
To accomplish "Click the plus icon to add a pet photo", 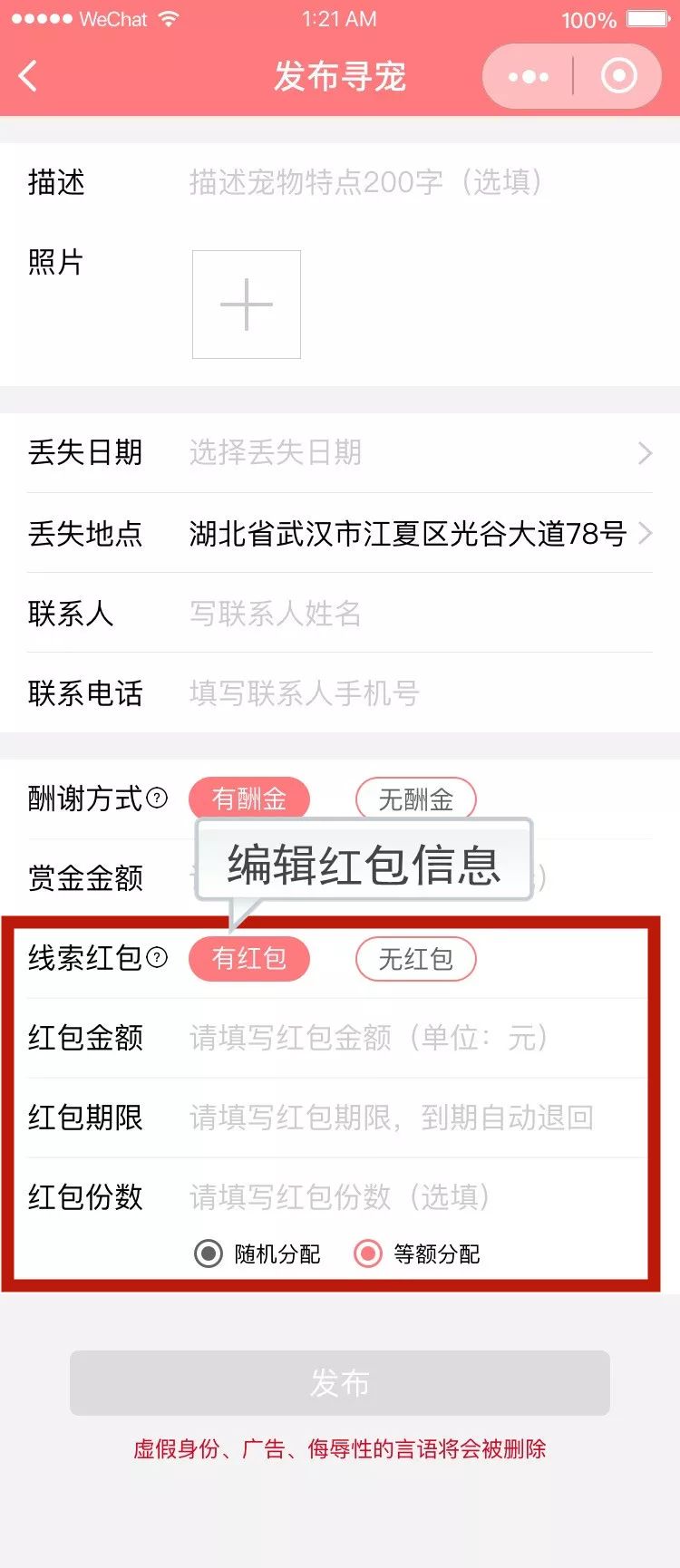I will point(246,305).
